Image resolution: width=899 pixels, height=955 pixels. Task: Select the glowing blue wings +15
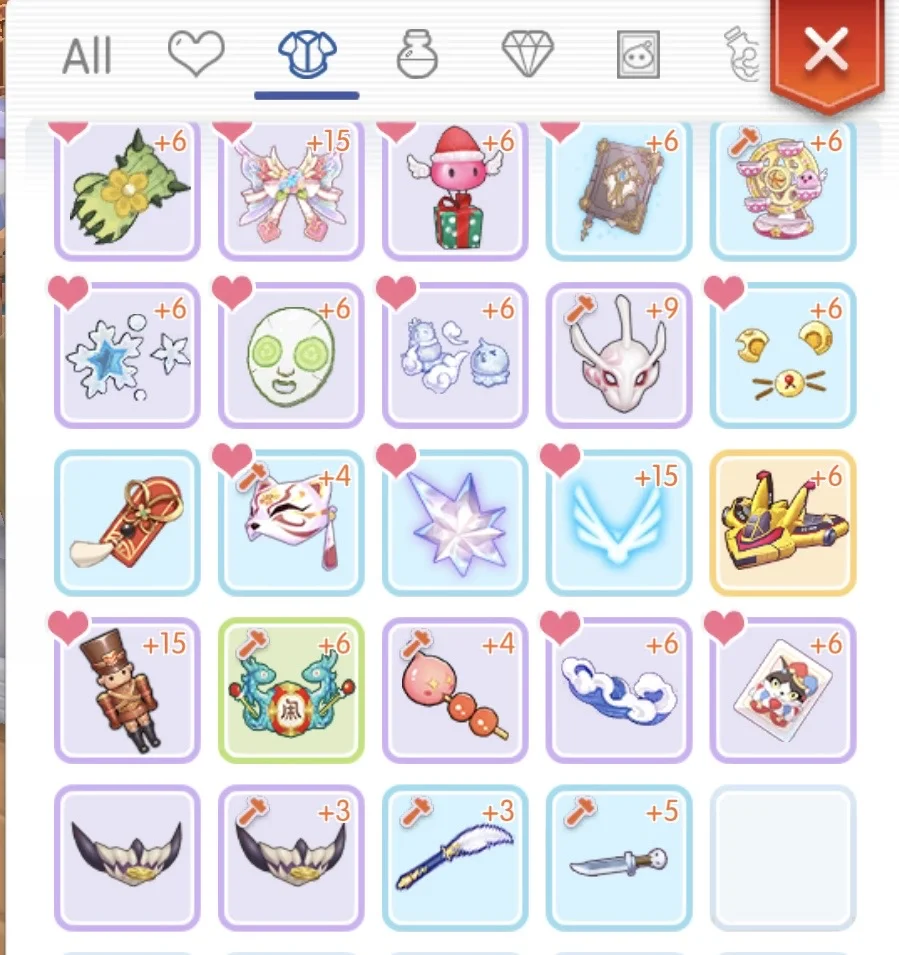coord(619,523)
